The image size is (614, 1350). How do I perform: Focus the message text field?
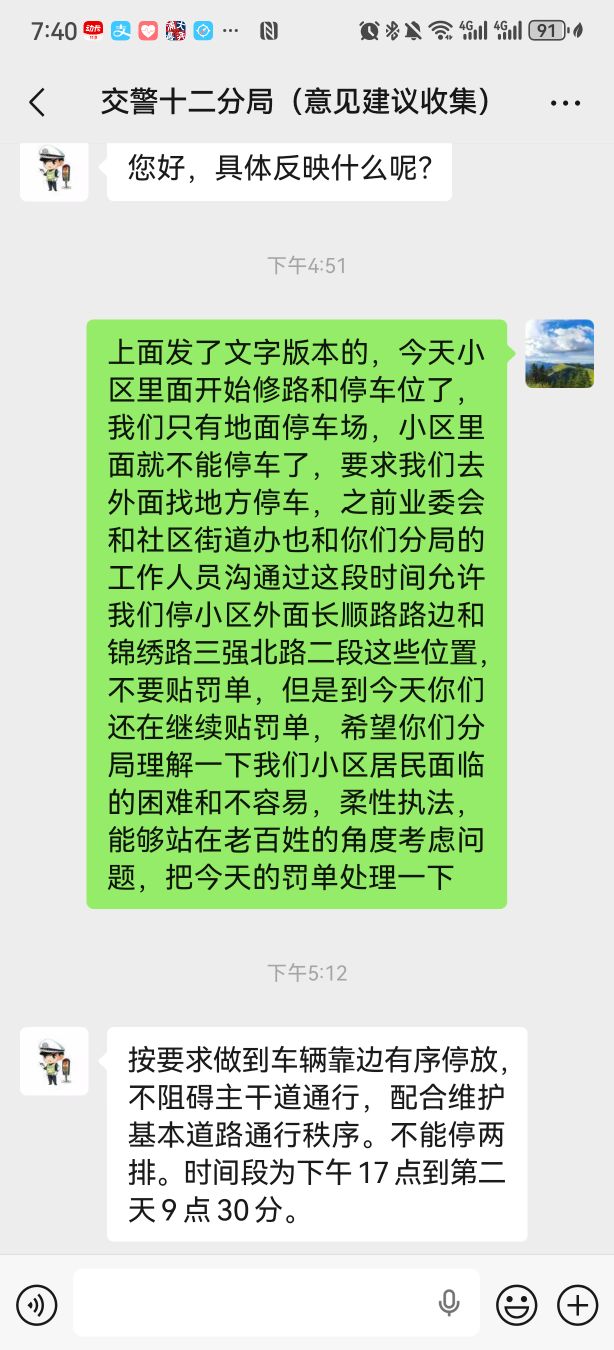pos(276,1303)
